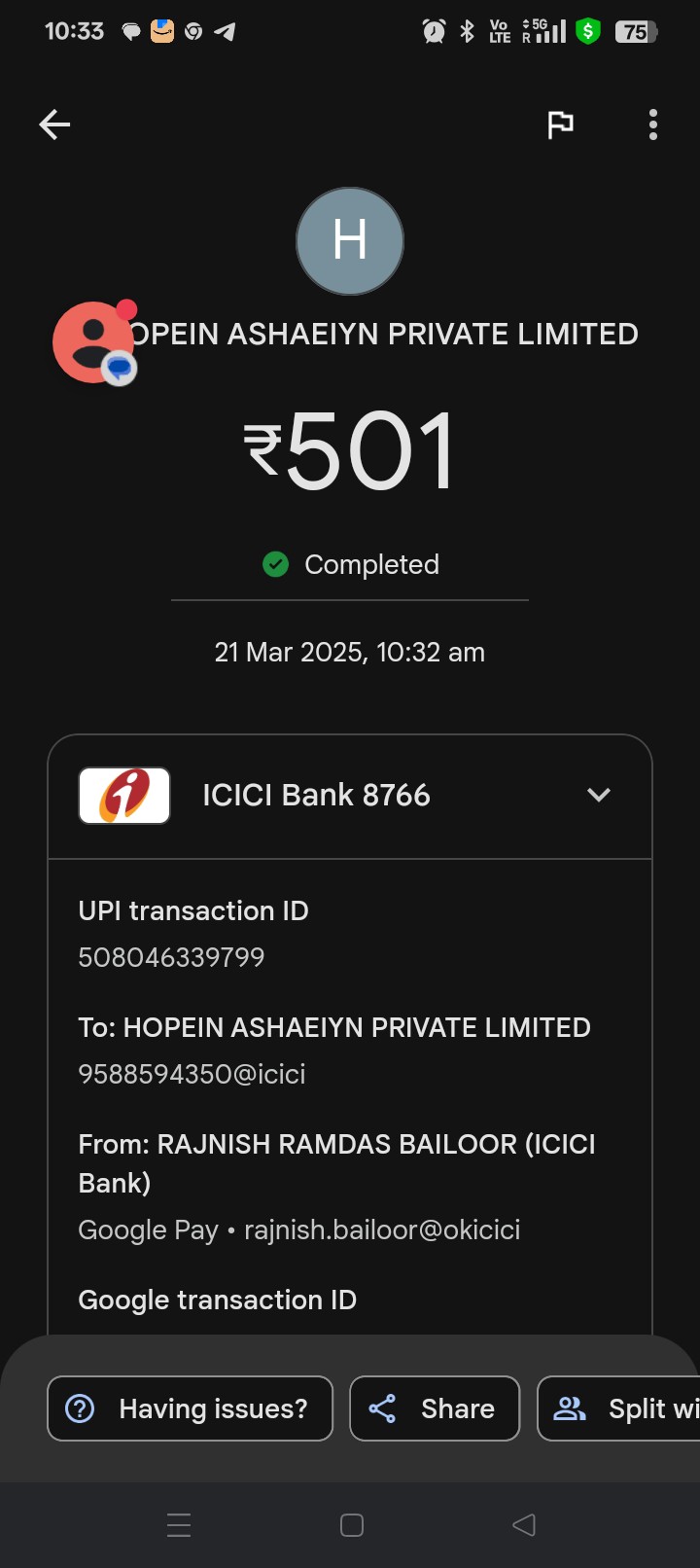Open the H avatar of Hopein Ashaeiyn
The height and width of the screenshot is (1568, 700).
[x=350, y=241]
